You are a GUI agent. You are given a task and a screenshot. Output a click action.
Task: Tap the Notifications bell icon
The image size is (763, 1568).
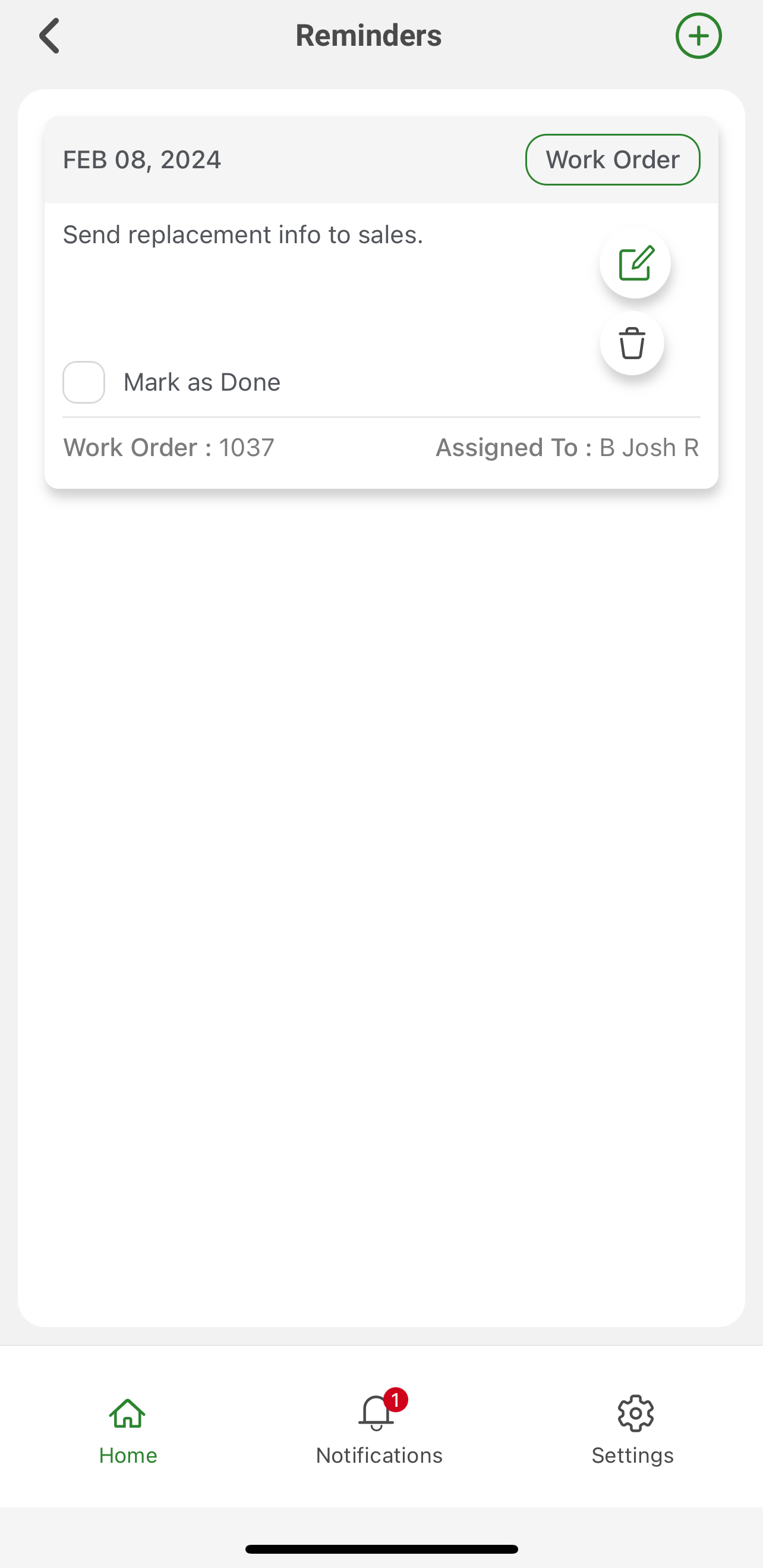376,1415
